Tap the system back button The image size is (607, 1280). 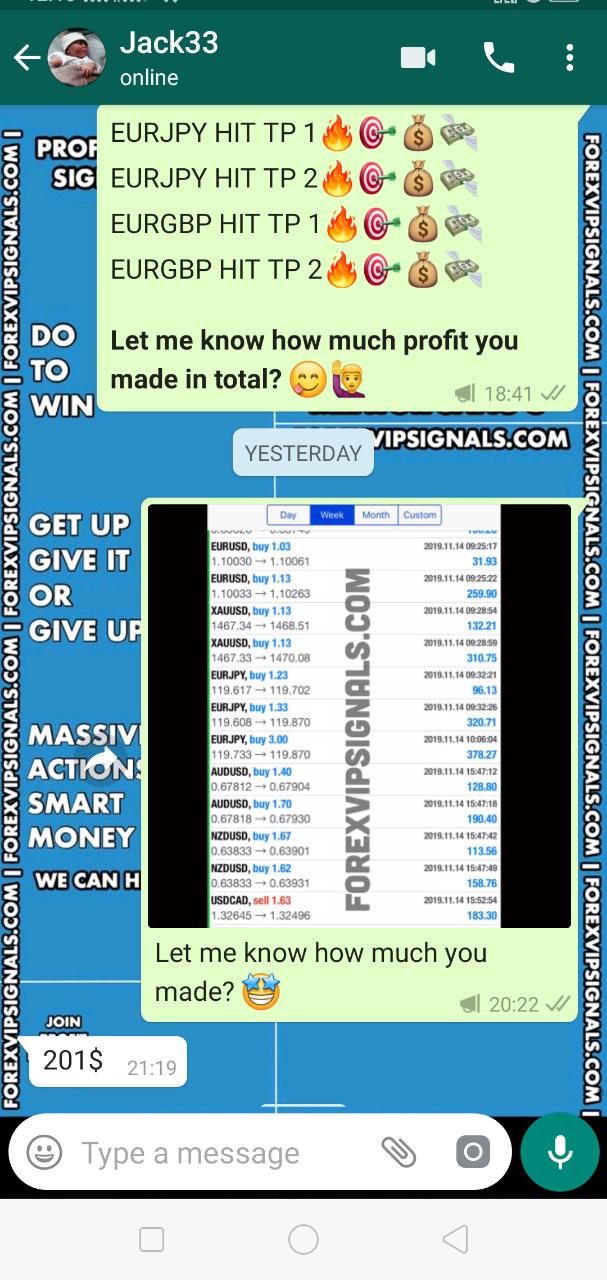pyautogui.click(x=455, y=1240)
